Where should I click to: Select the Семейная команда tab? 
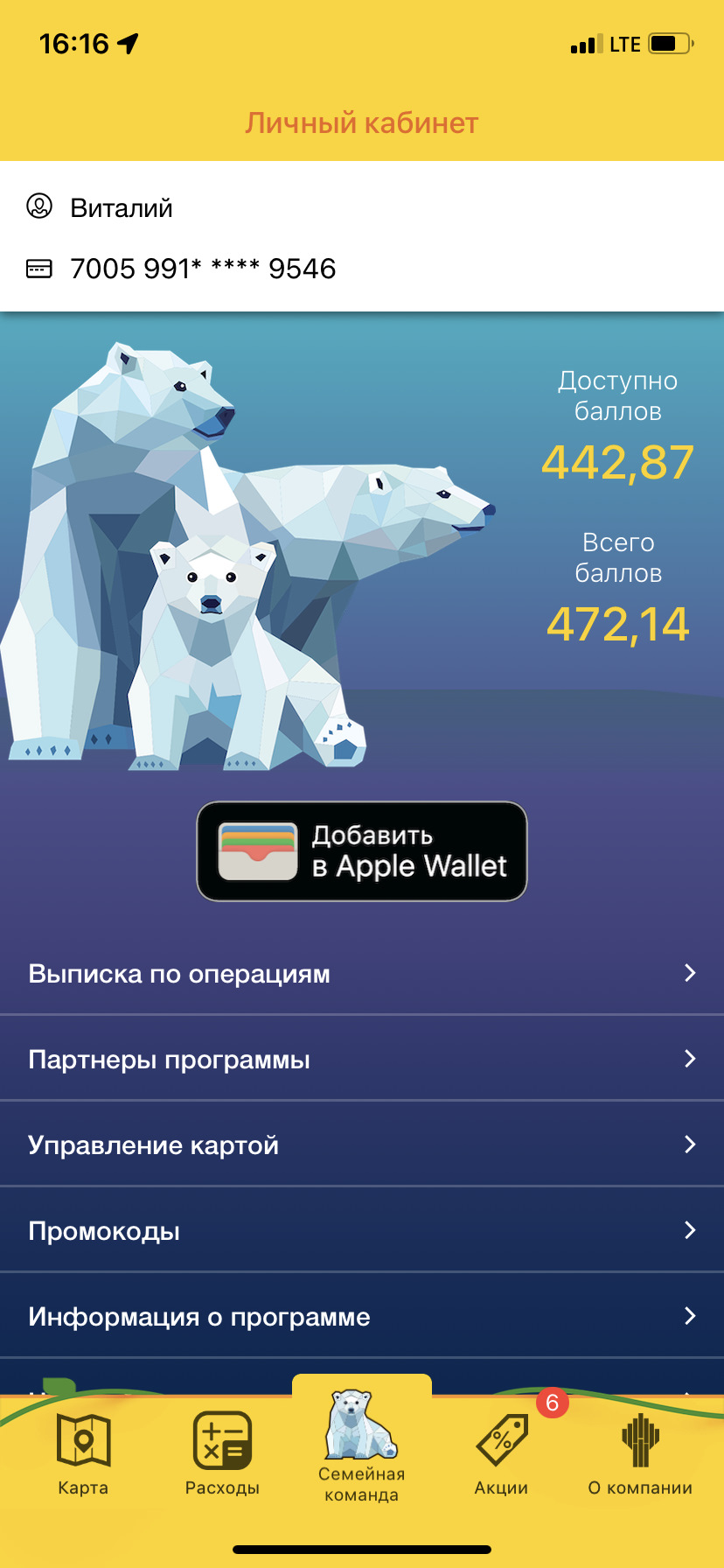(362, 1444)
